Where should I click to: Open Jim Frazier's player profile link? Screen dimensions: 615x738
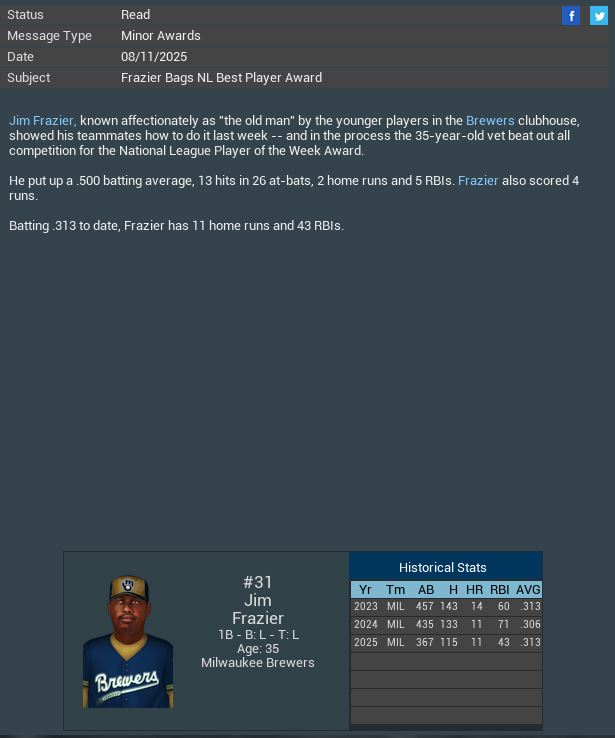pyautogui.click(x=42, y=121)
